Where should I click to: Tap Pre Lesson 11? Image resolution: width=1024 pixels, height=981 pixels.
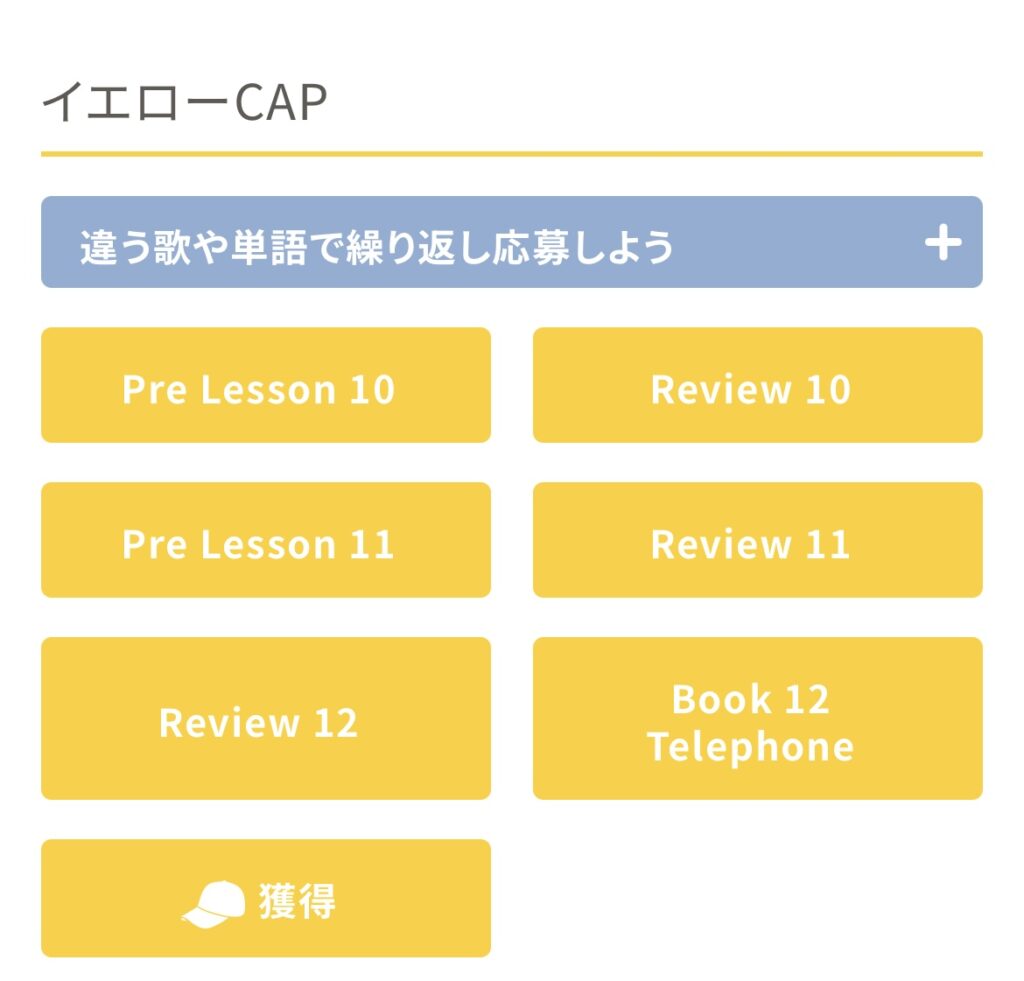(x=265, y=541)
